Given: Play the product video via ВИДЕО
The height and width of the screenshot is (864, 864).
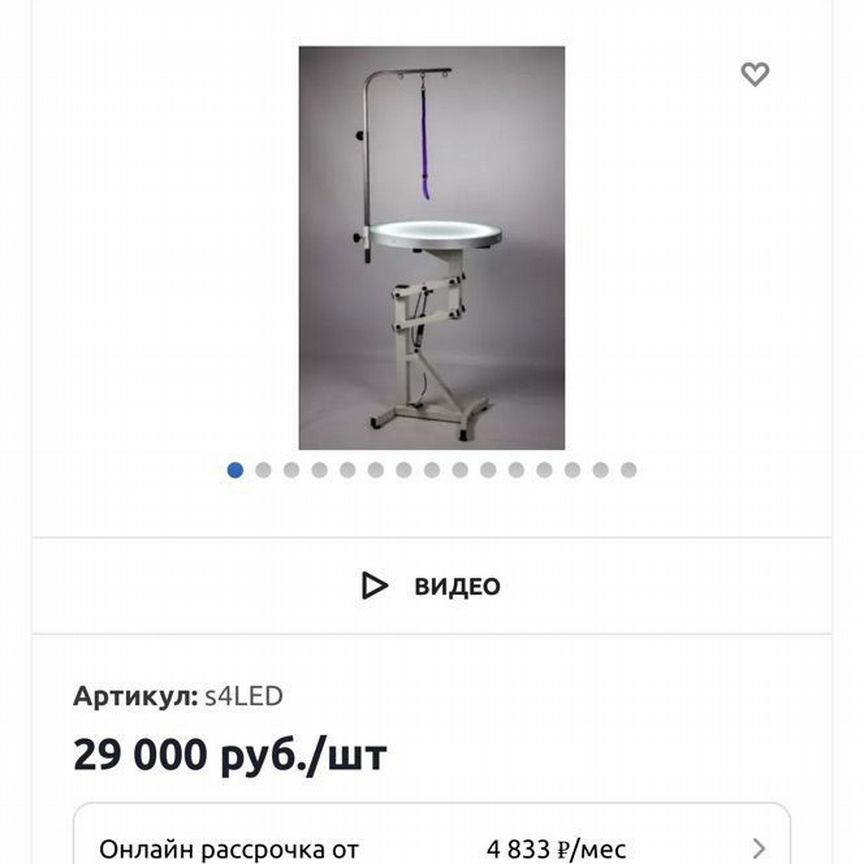Looking at the screenshot, I should (431, 585).
